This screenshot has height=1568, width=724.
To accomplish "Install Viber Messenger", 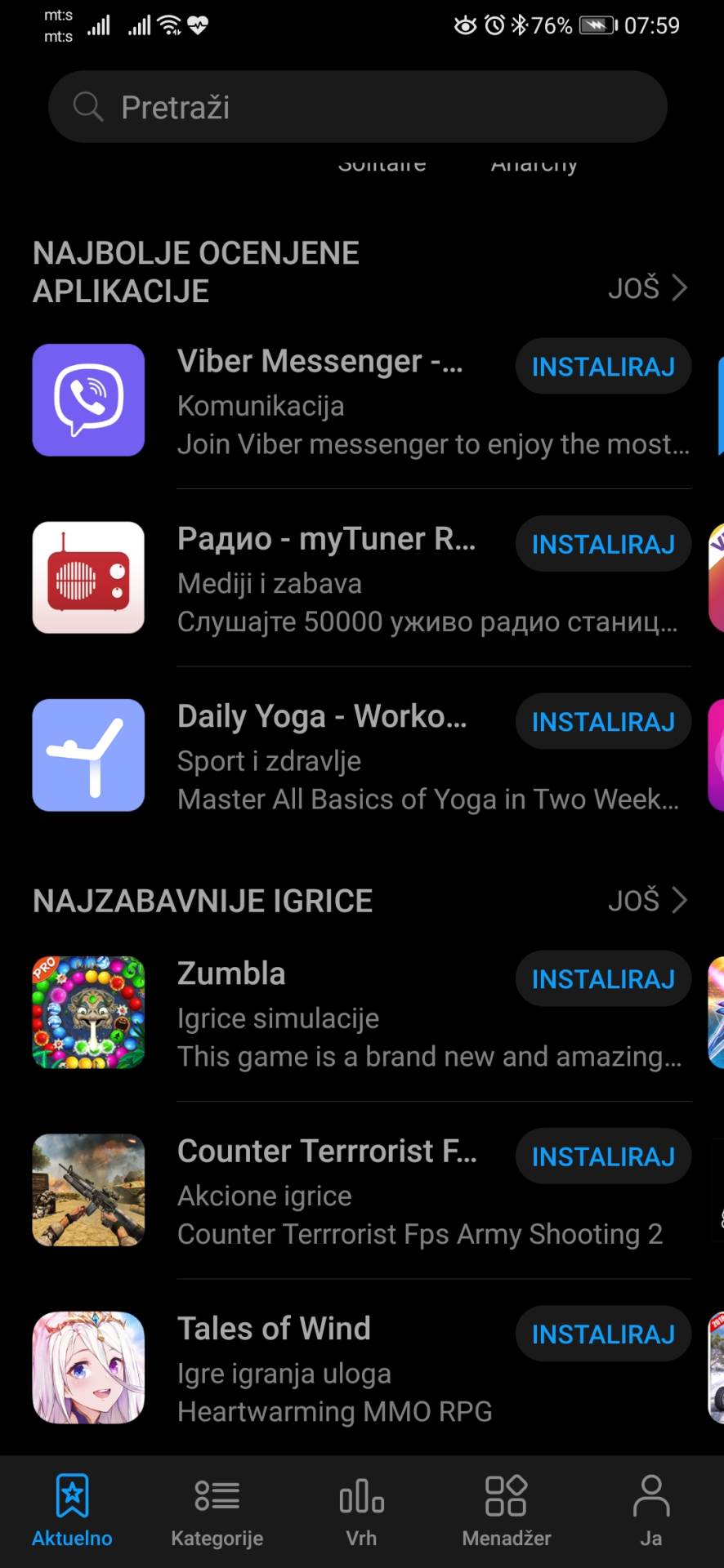I will (x=602, y=367).
